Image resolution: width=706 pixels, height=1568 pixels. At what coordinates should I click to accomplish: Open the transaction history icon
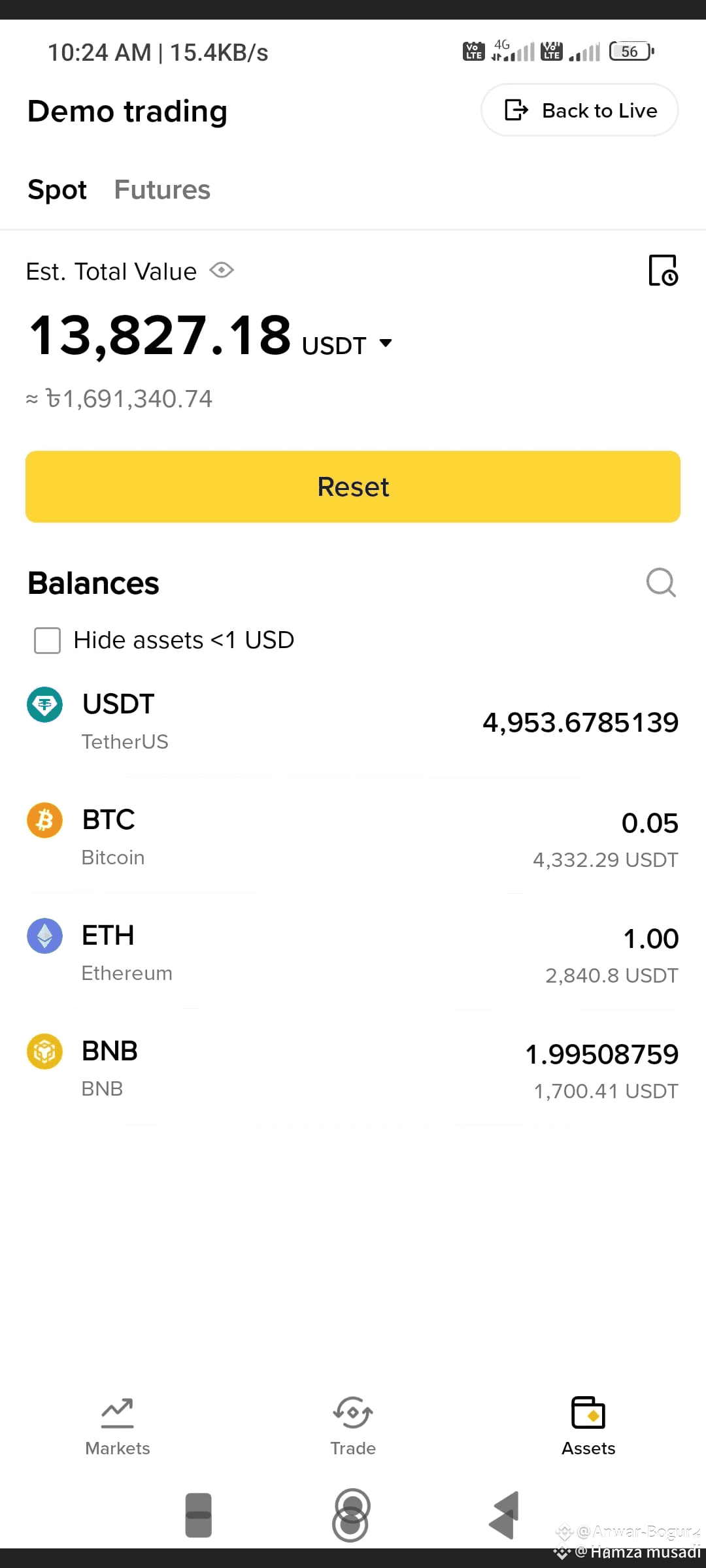pos(662,270)
